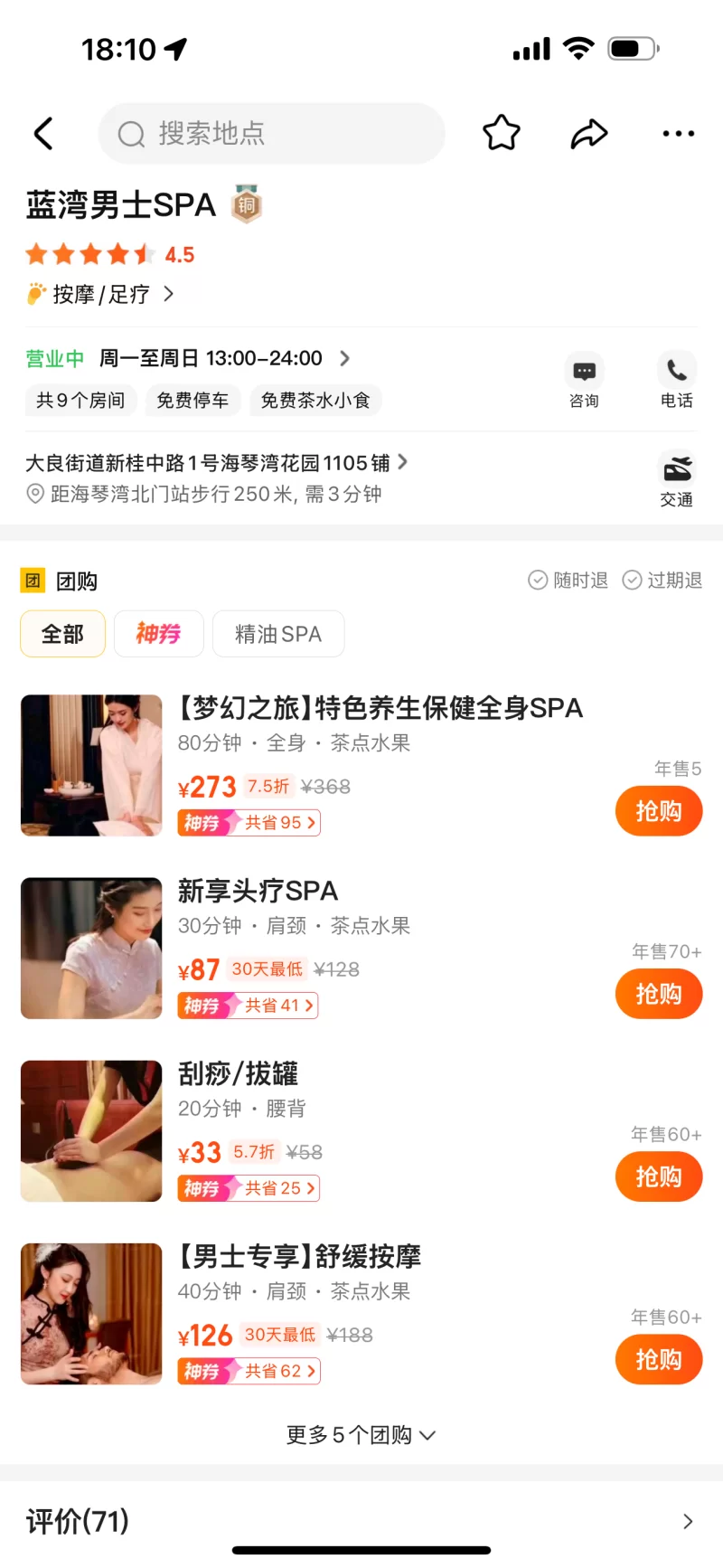Expand 更多5个团购 to show more deals
The width and height of the screenshot is (723, 1568).
pos(361,1435)
